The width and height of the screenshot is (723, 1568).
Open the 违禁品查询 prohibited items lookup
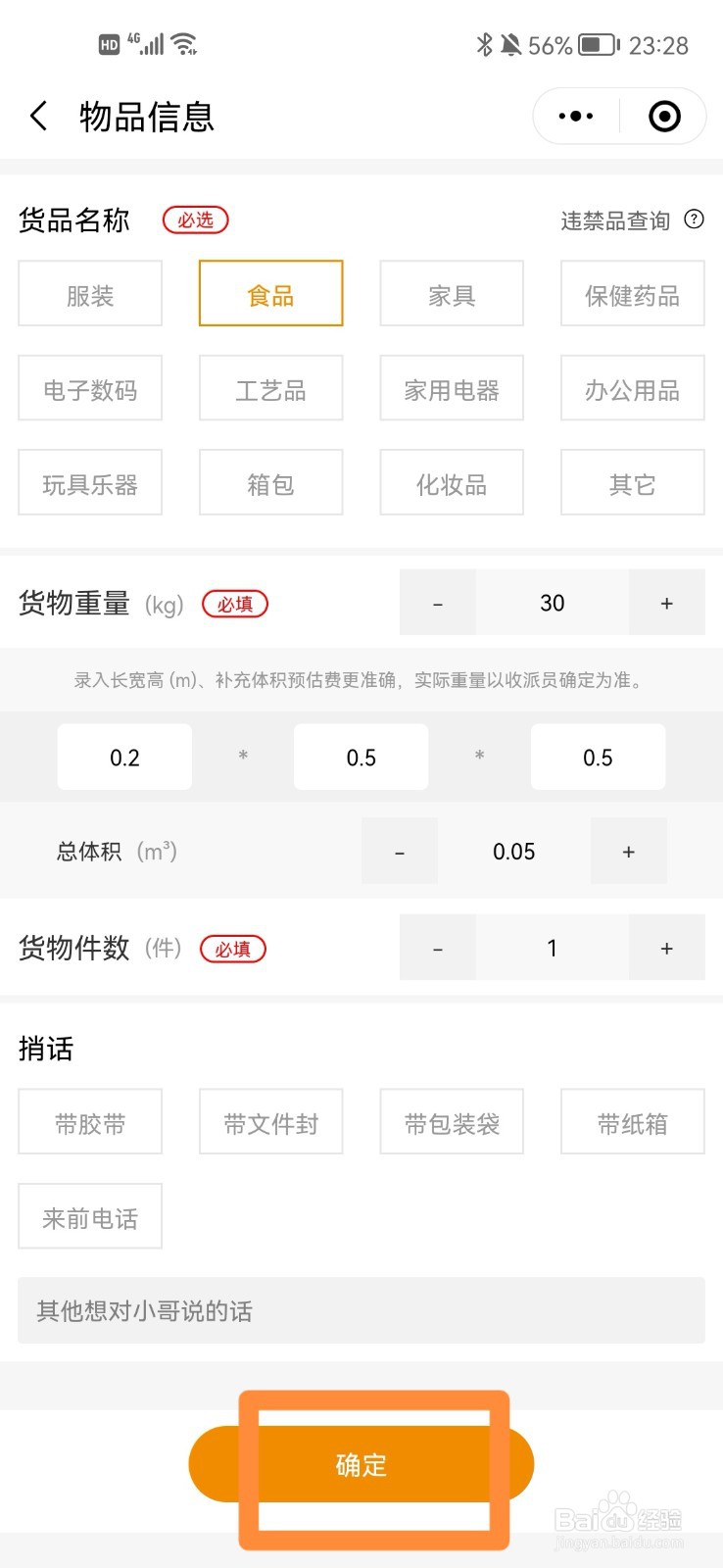coord(617,220)
